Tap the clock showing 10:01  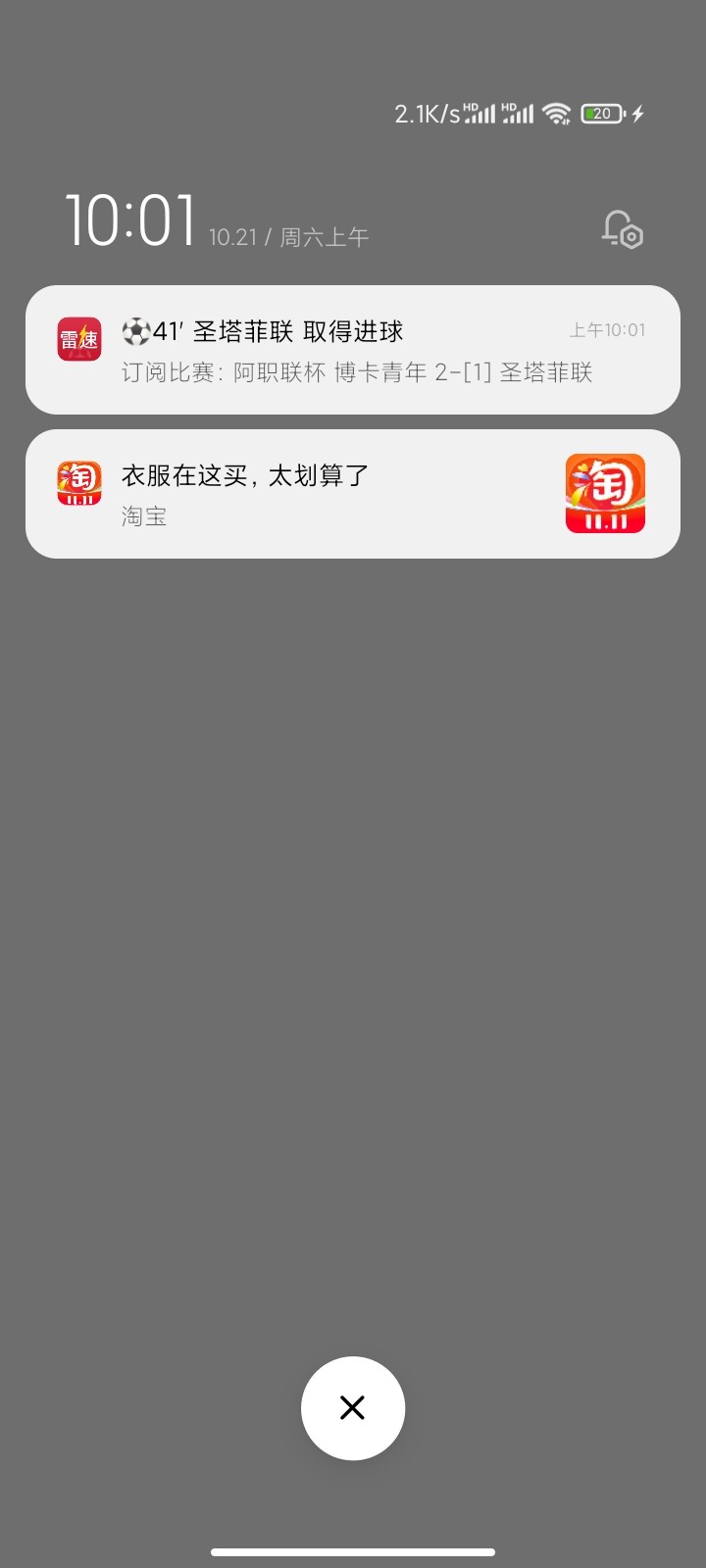click(128, 221)
